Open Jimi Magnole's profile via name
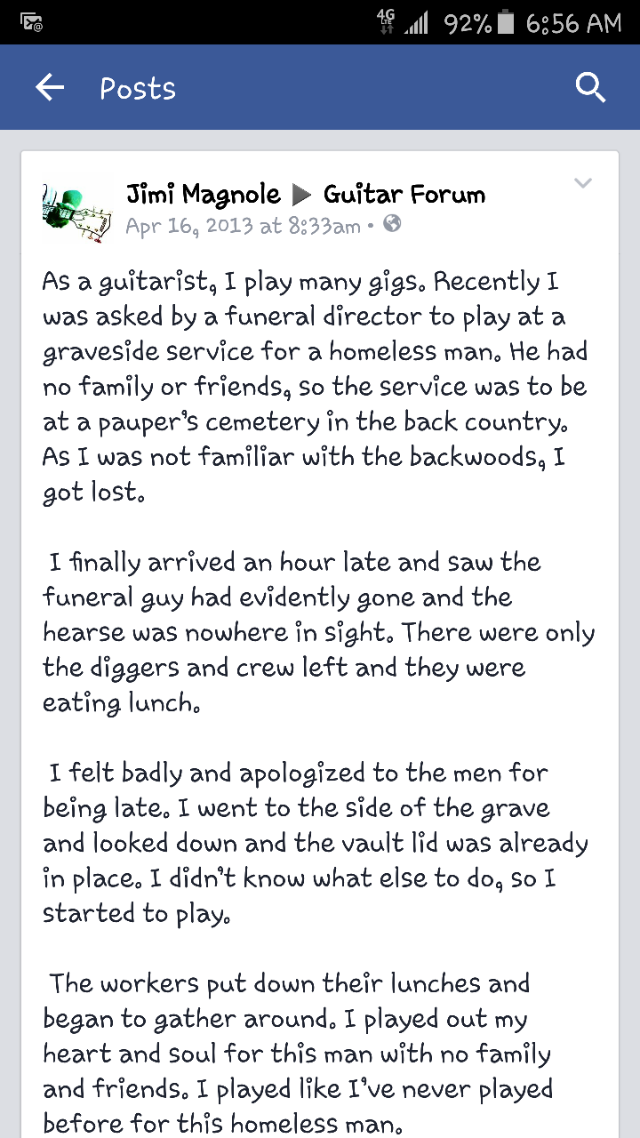The width and height of the screenshot is (640, 1138). coord(203,195)
